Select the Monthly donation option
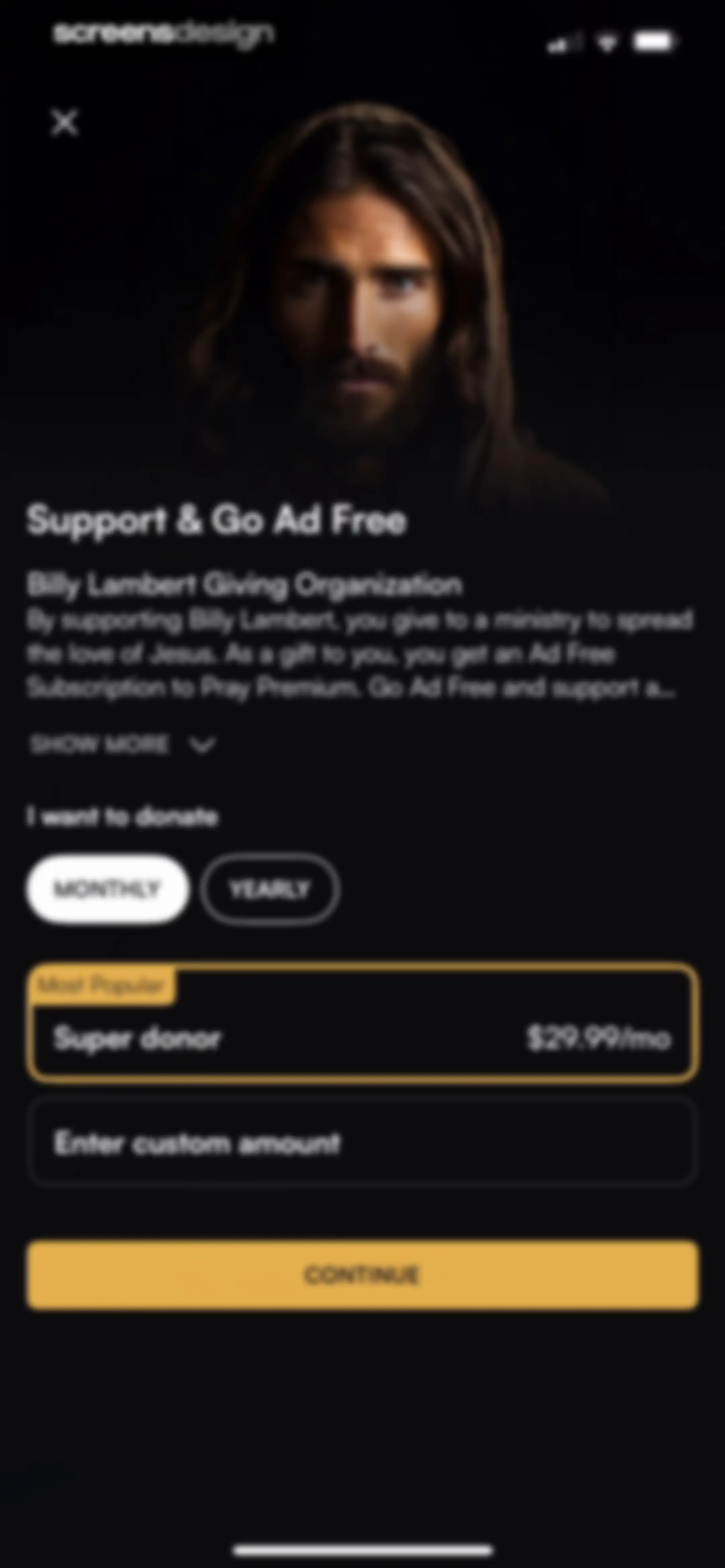The height and width of the screenshot is (1568, 725). [x=107, y=889]
